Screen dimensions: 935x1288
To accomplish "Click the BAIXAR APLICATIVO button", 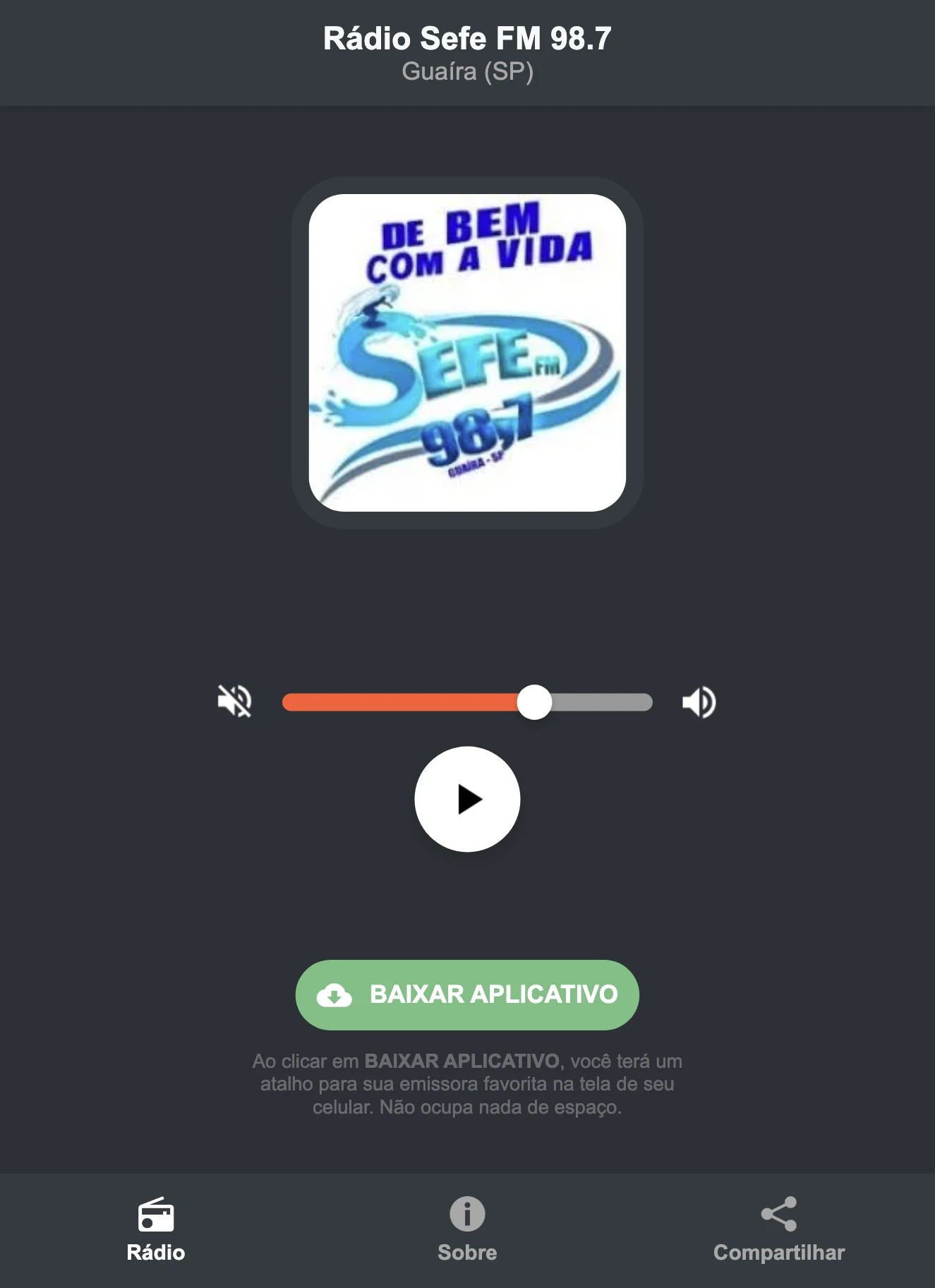I will pos(467,995).
